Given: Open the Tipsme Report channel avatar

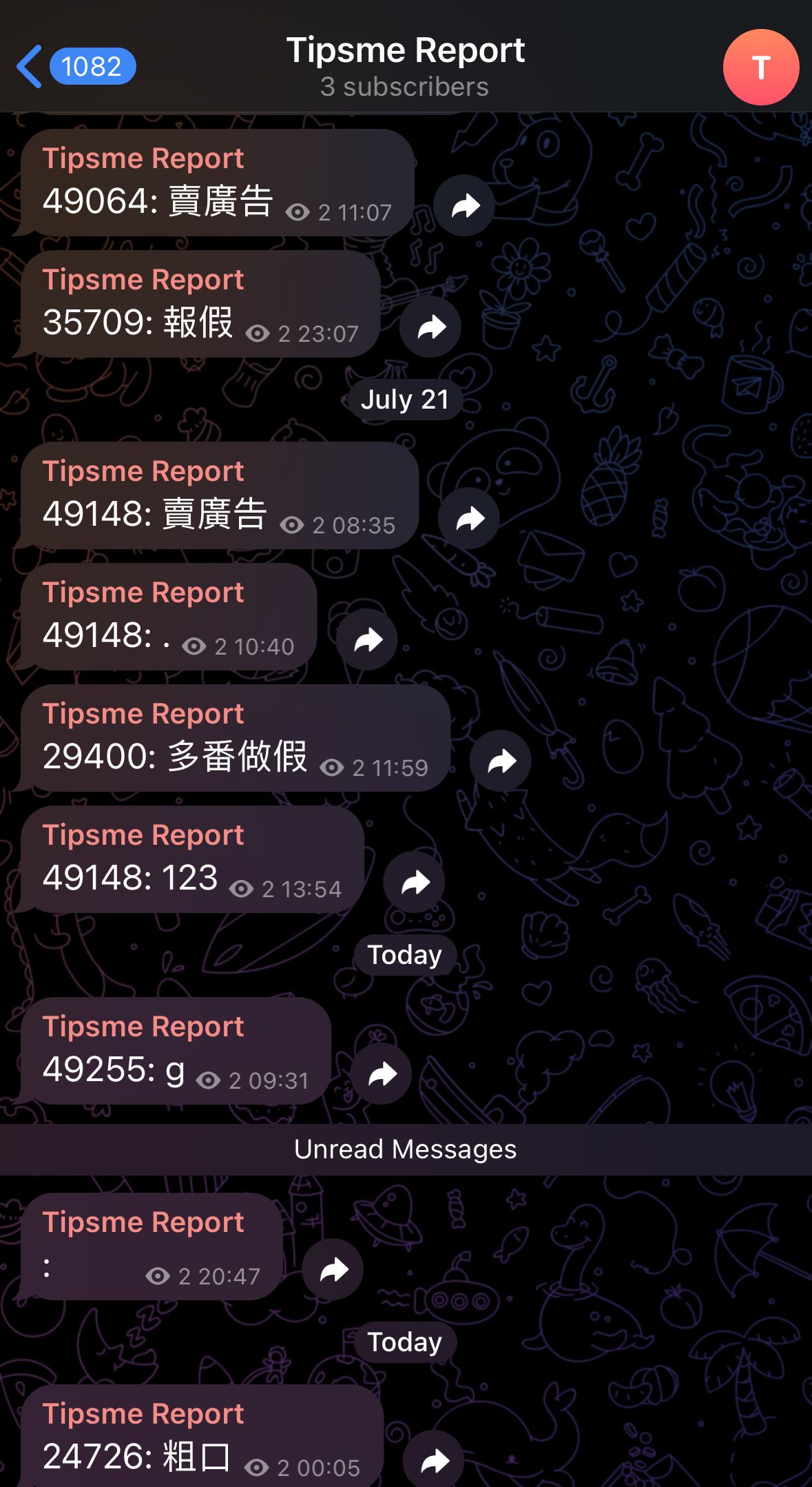Looking at the screenshot, I should [x=760, y=68].
